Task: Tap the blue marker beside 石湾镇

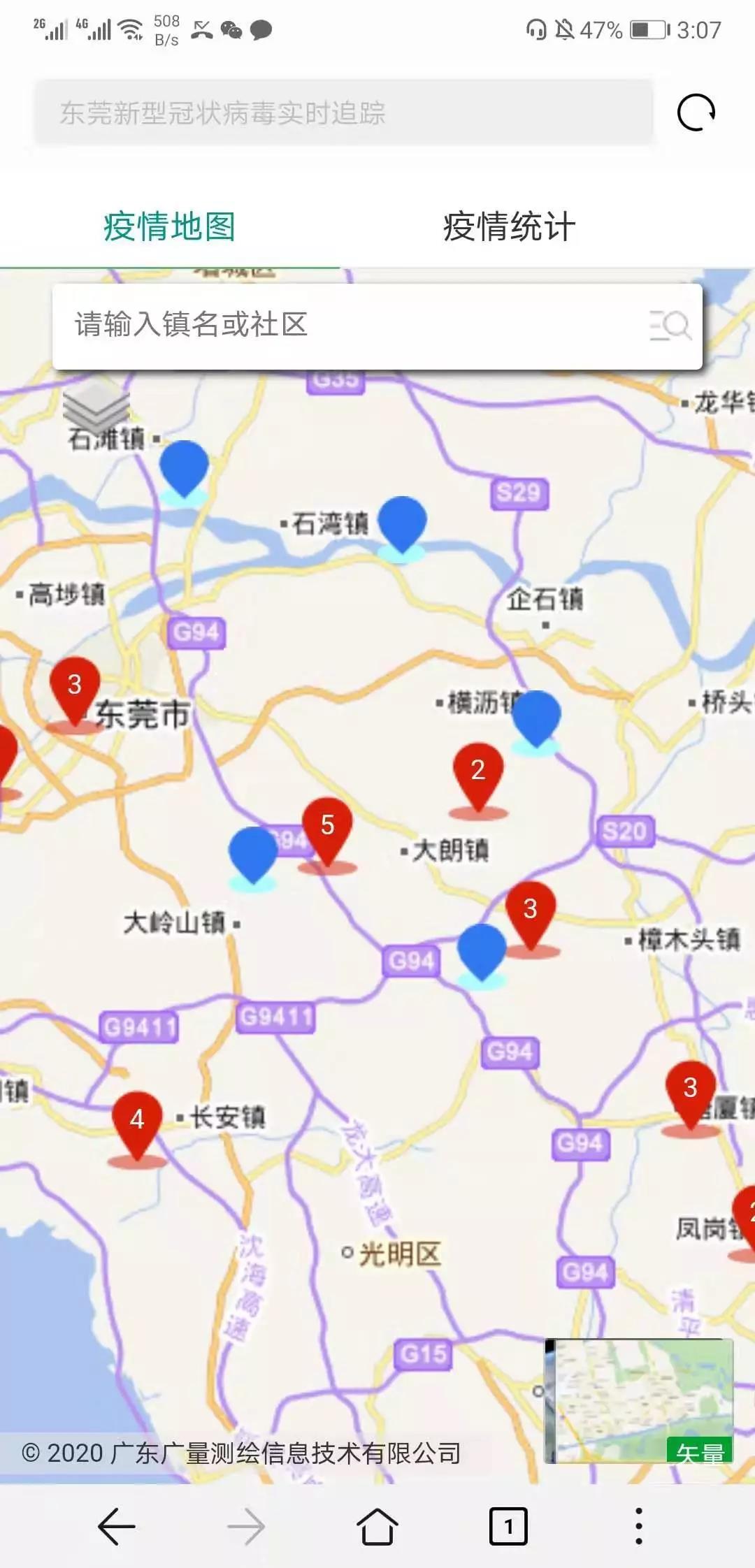Action: point(402,523)
